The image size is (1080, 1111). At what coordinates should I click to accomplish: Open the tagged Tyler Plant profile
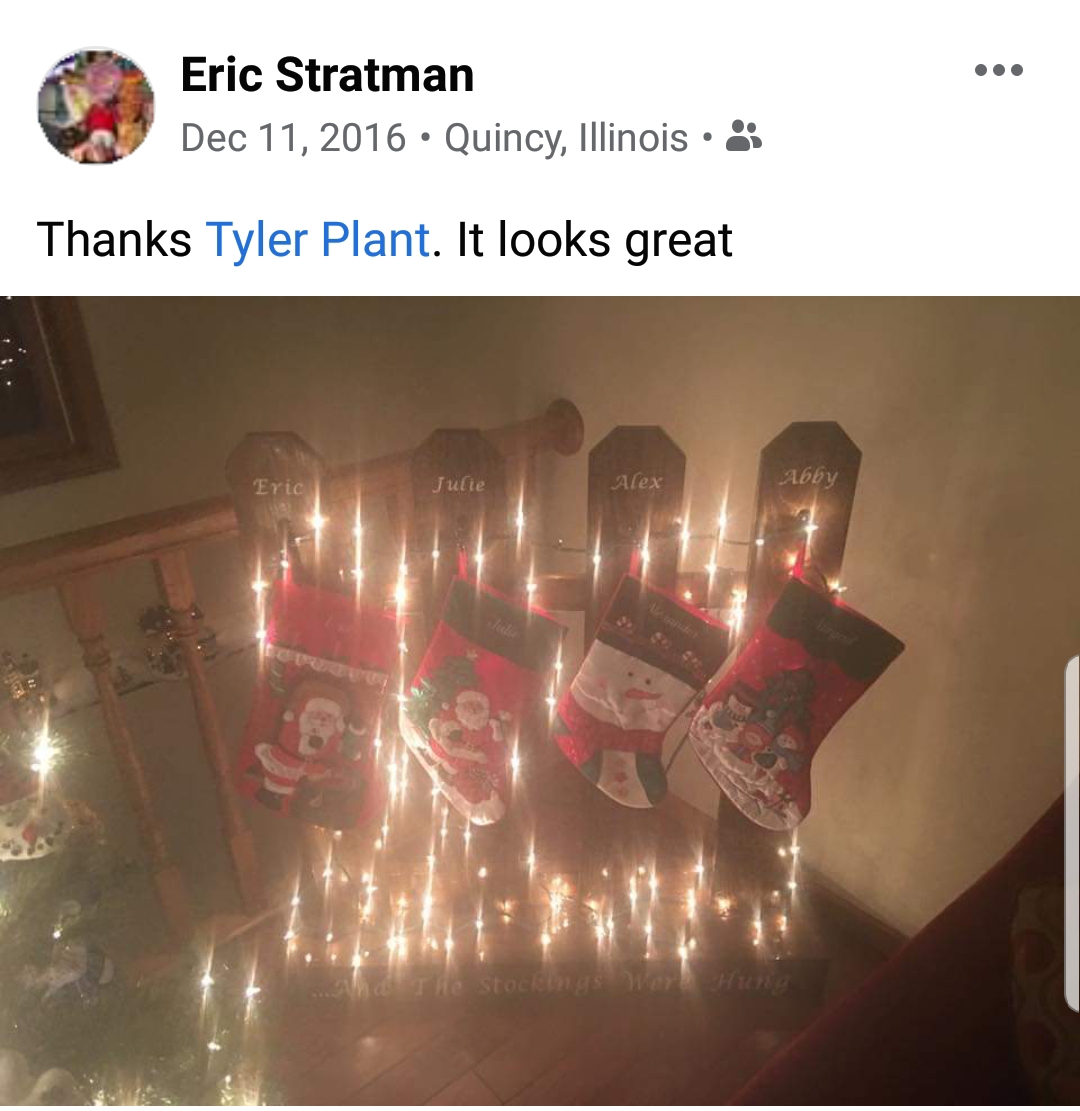click(317, 240)
